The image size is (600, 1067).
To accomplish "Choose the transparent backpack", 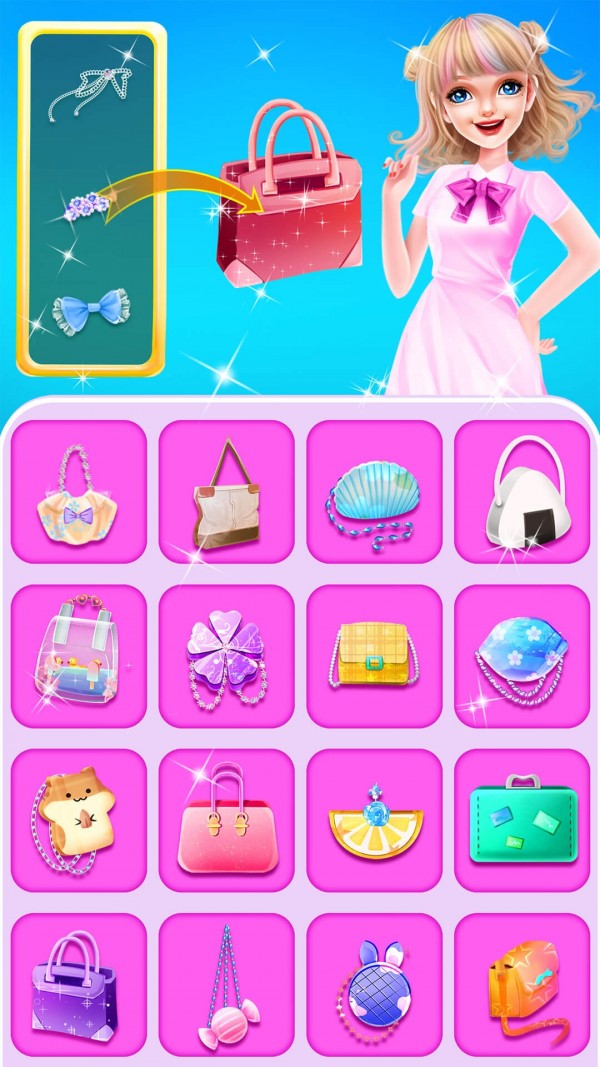I will 78,656.
